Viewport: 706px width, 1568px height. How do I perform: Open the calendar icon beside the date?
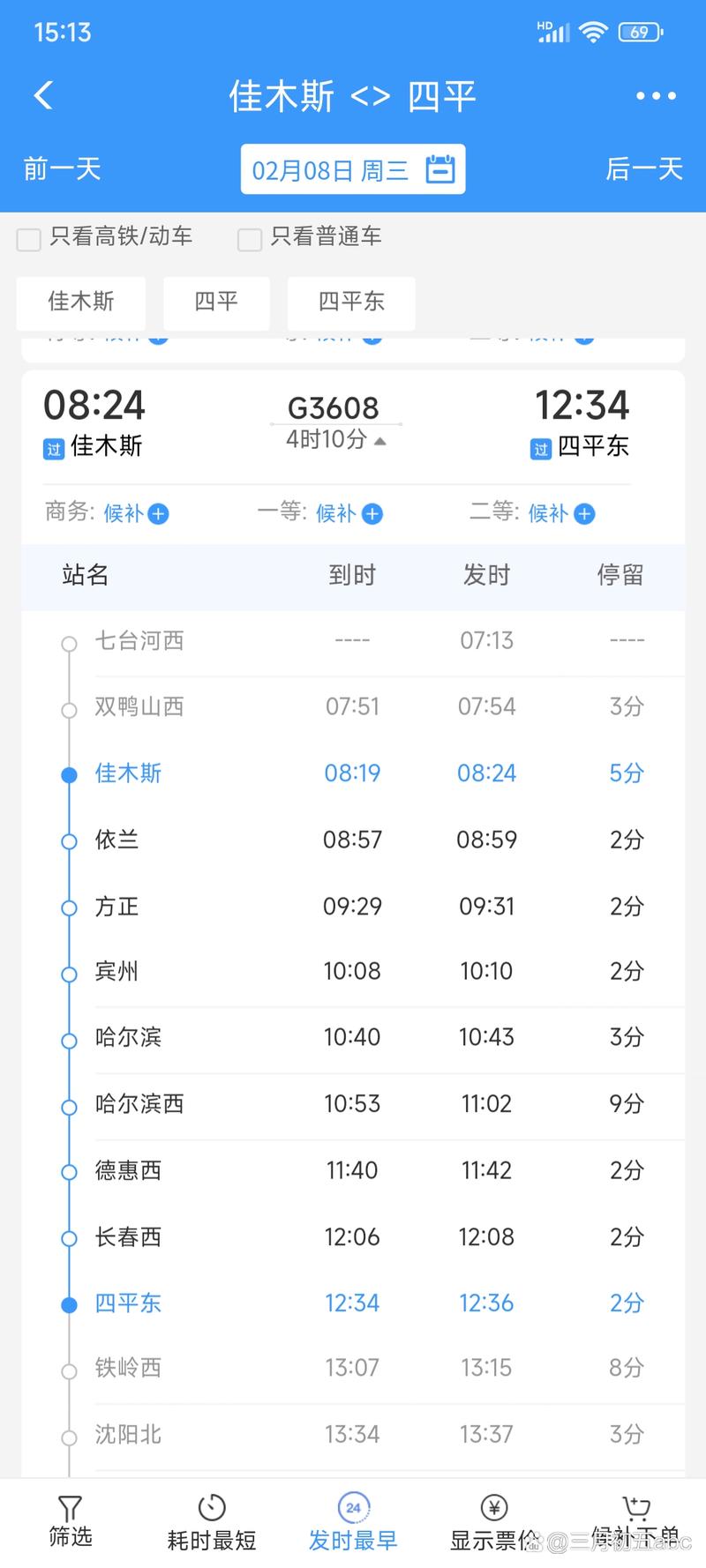pos(439,168)
